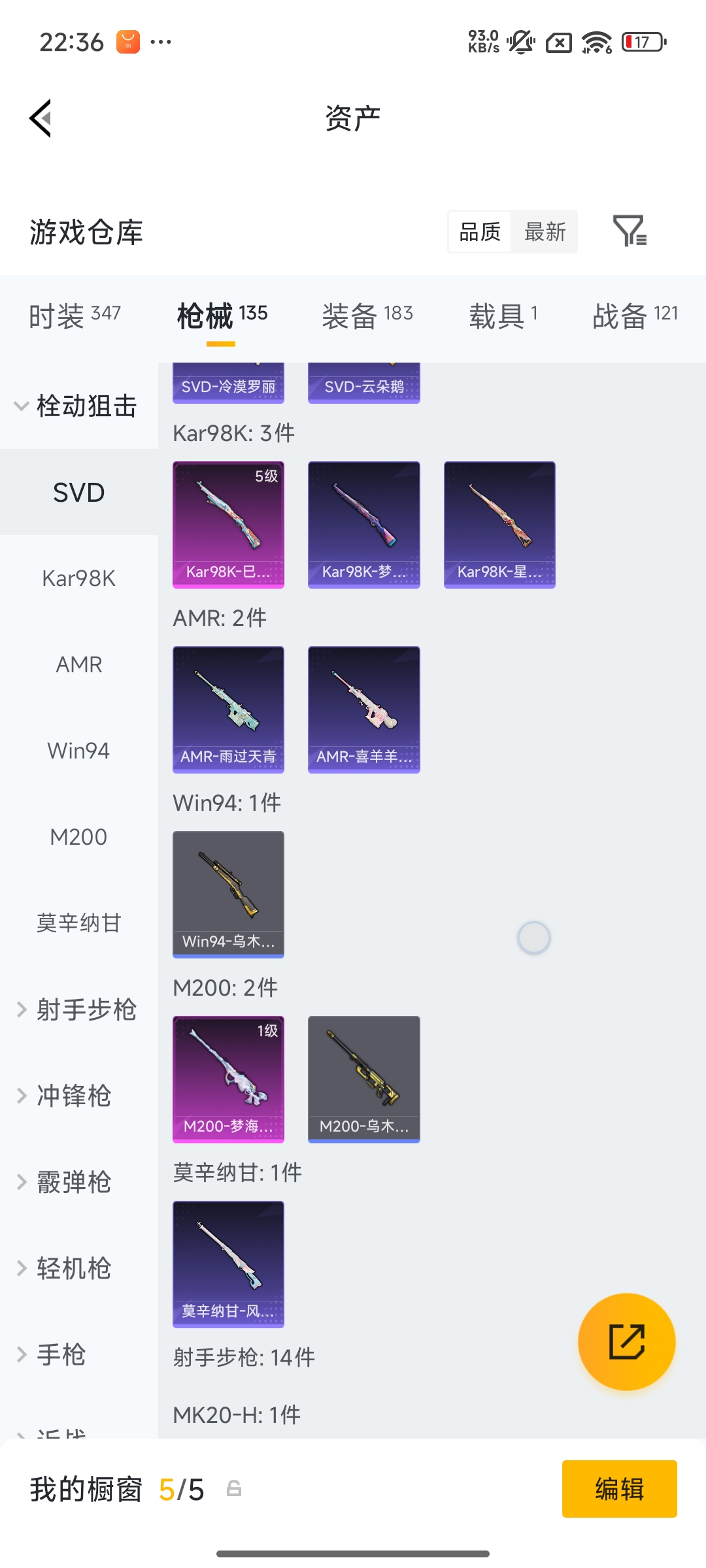Switch sorting to 品质
Viewport: 706px width, 1568px height.
point(479,232)
